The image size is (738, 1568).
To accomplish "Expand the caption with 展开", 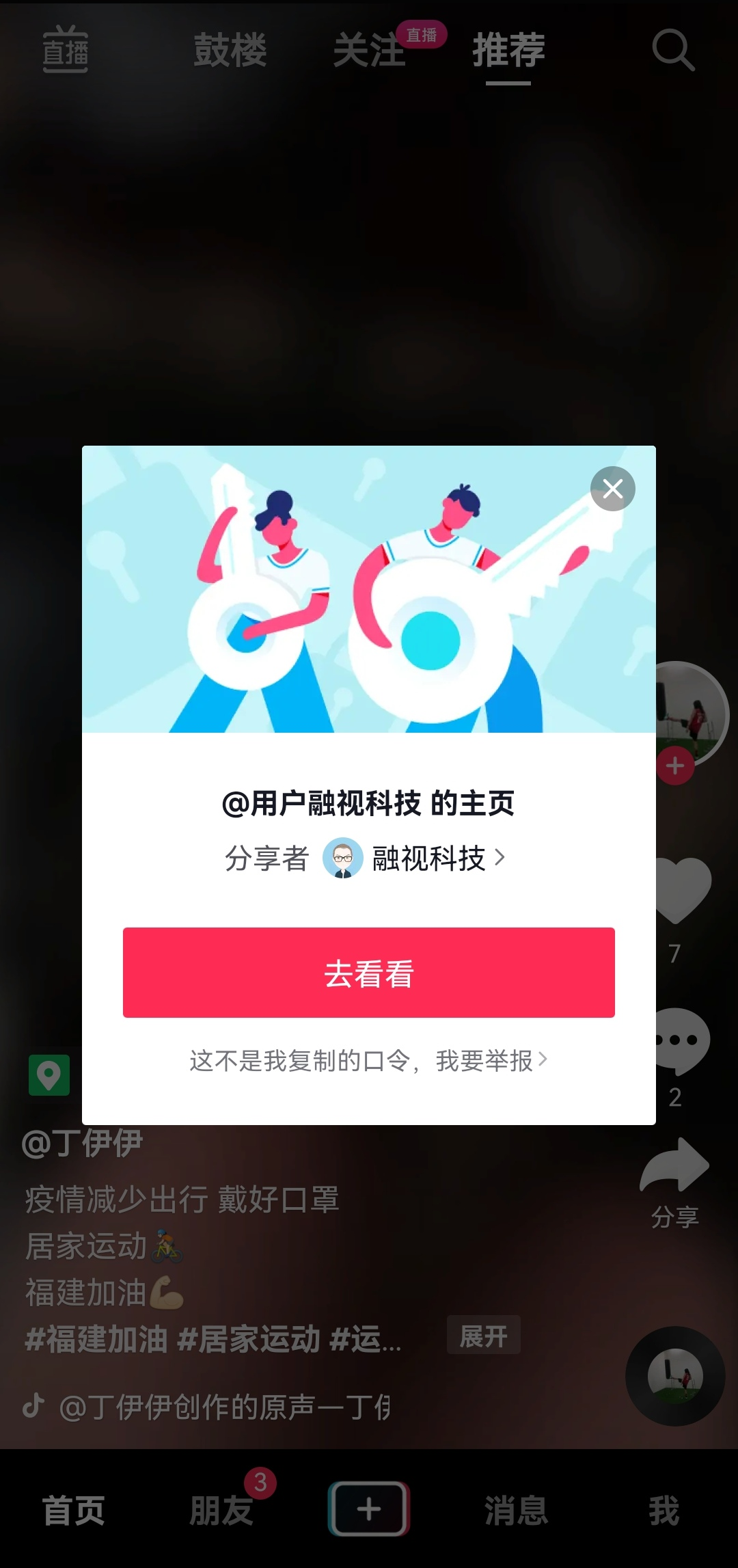I will 483,1336.
